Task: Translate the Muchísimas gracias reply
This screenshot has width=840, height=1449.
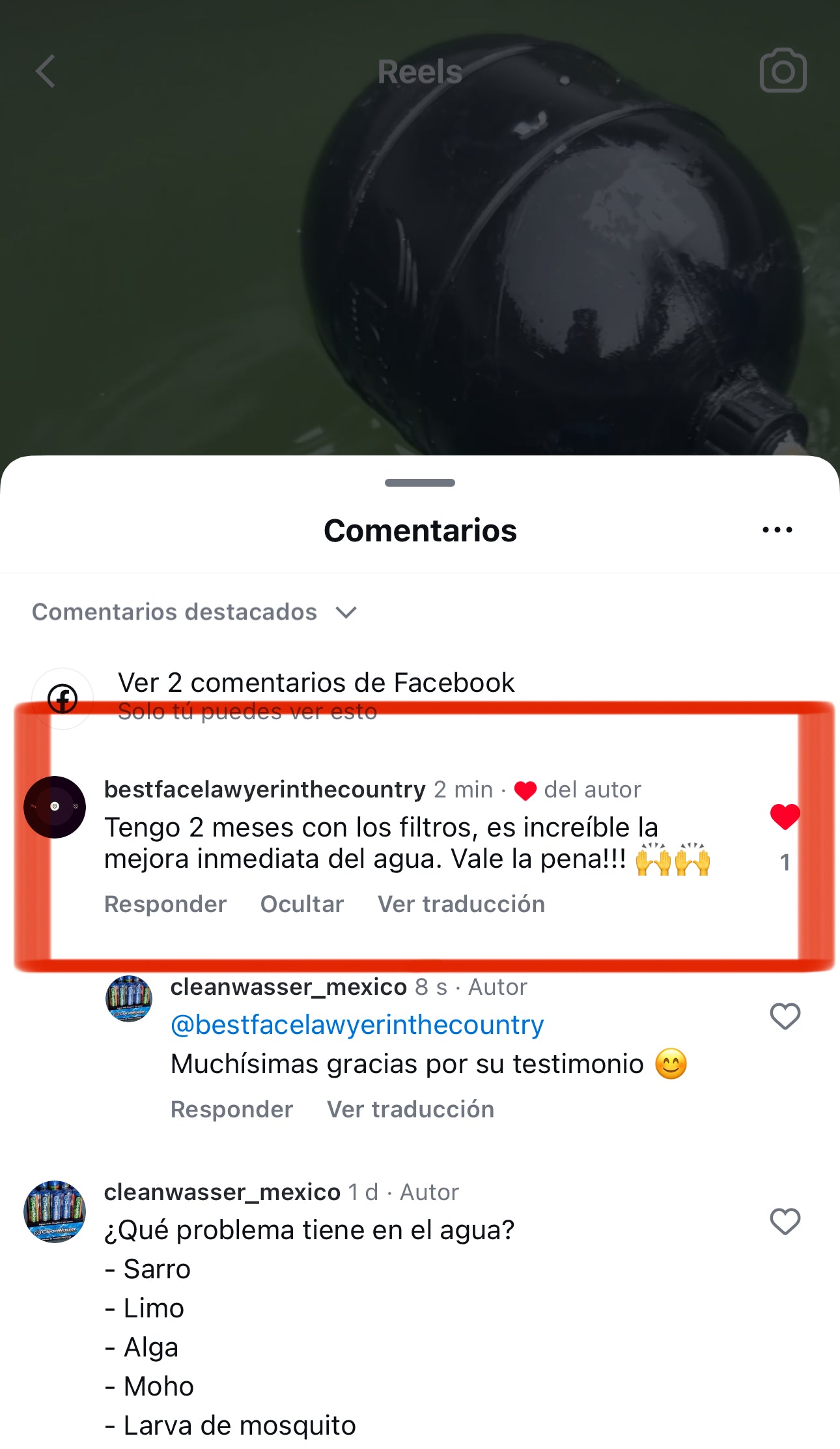Action: pyautogui.click(x=410, y=1109)
